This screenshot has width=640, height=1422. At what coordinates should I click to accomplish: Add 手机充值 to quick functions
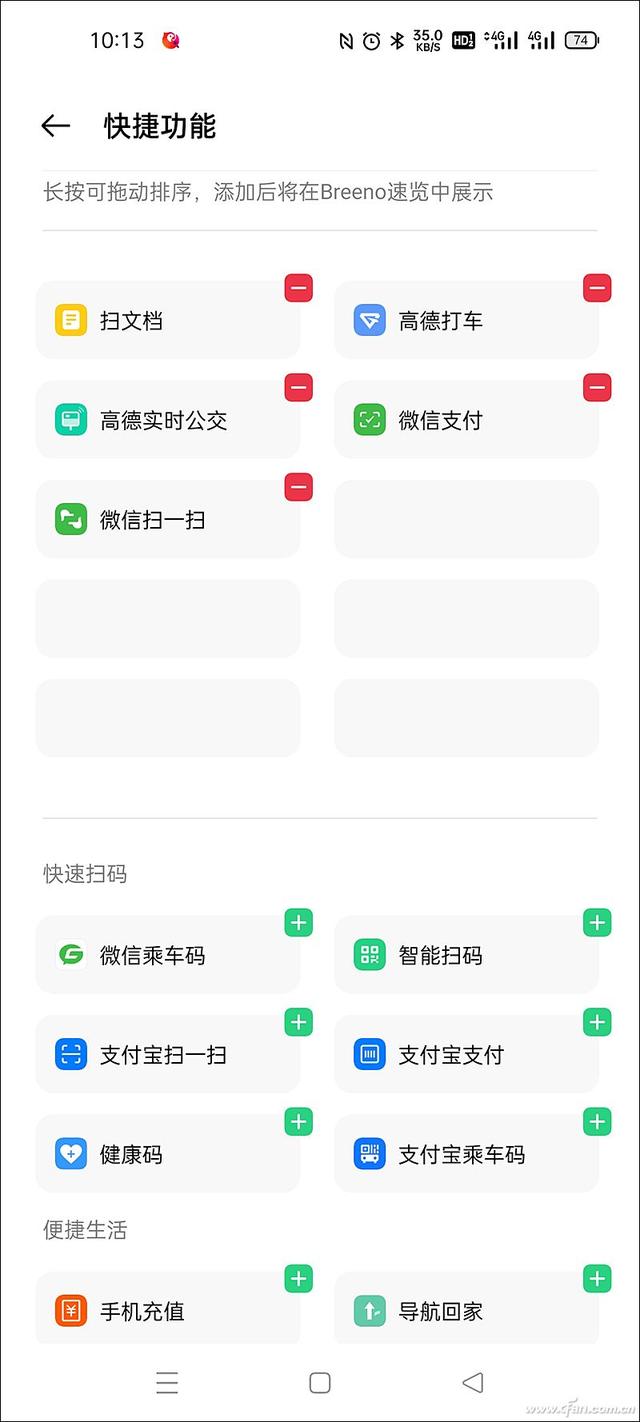[298, 1278]
